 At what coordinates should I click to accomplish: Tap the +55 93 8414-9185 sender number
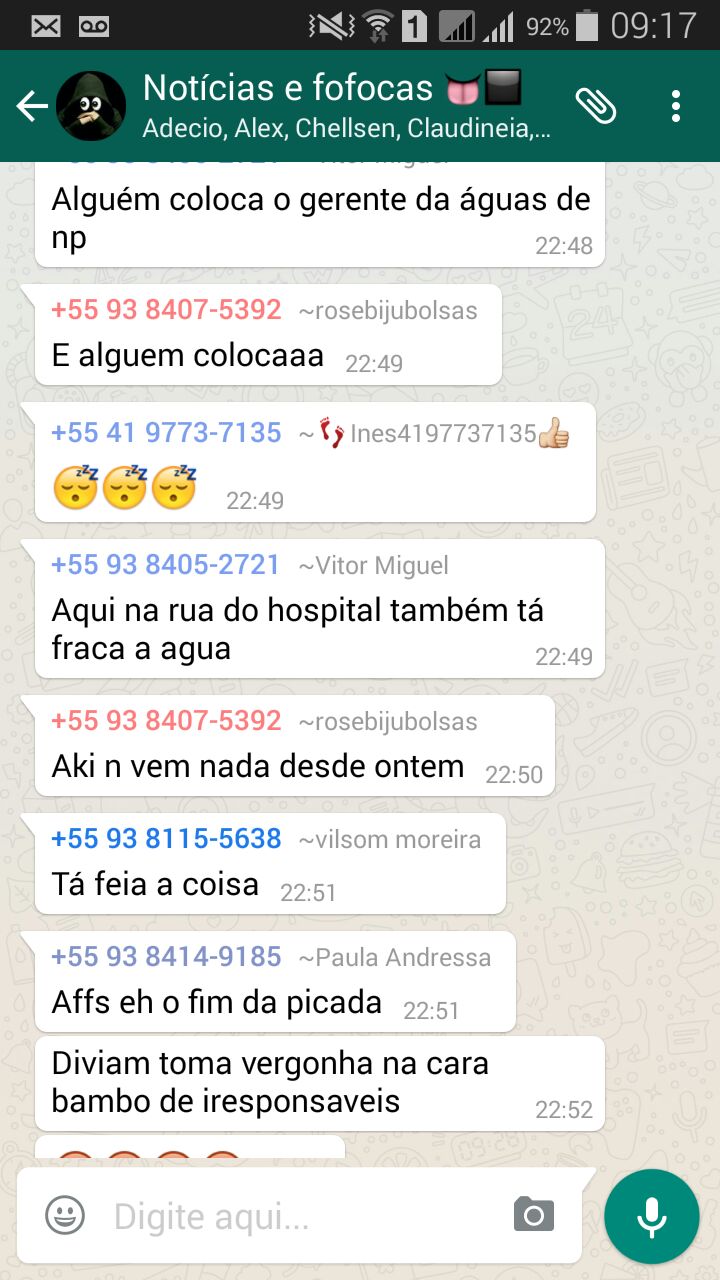click(x=166, y=957)
